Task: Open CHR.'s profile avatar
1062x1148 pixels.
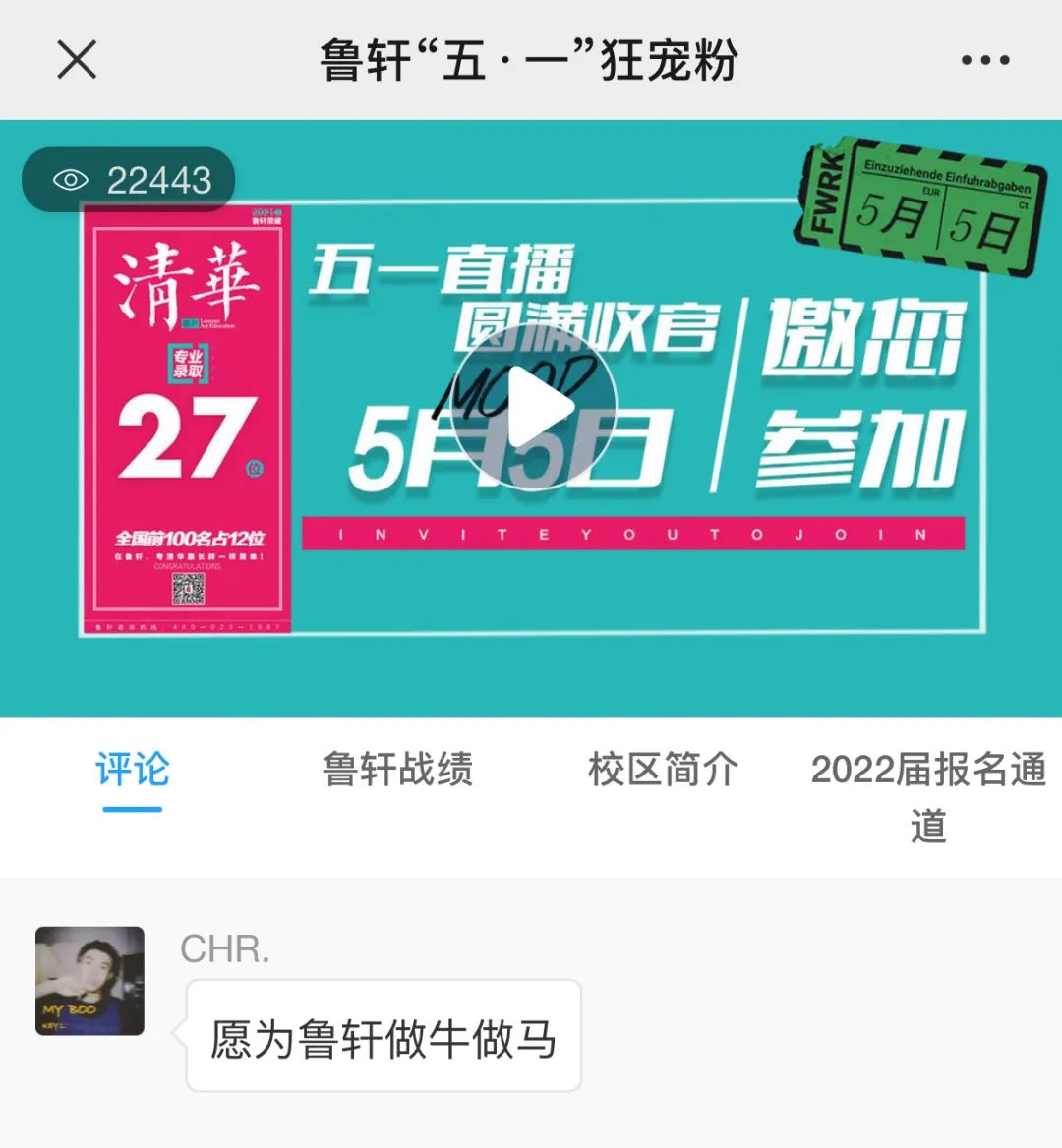Action: (90, 980)
